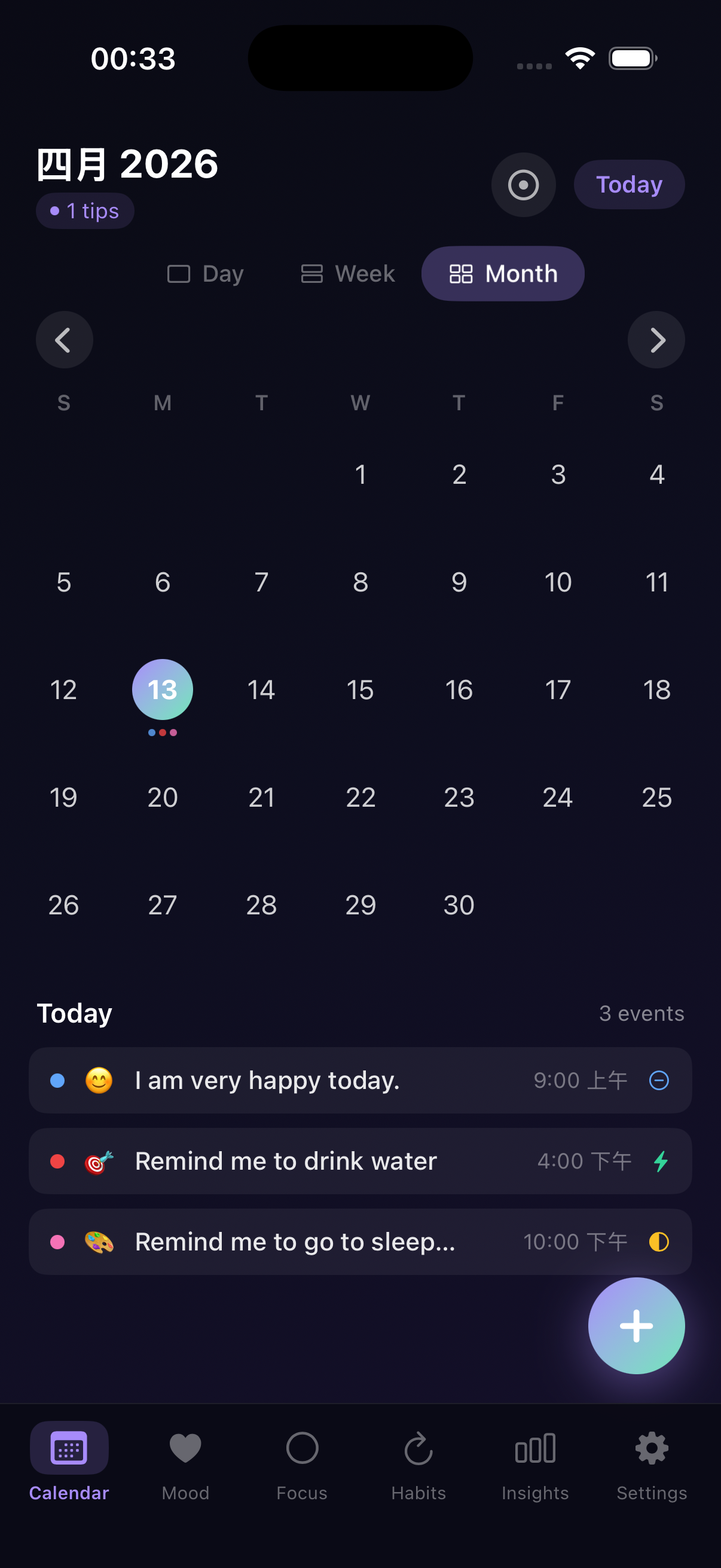Switch to Week view
The height and width of the screenshot is (1568, 721).
pyautogui.click(x=347, y=274)
